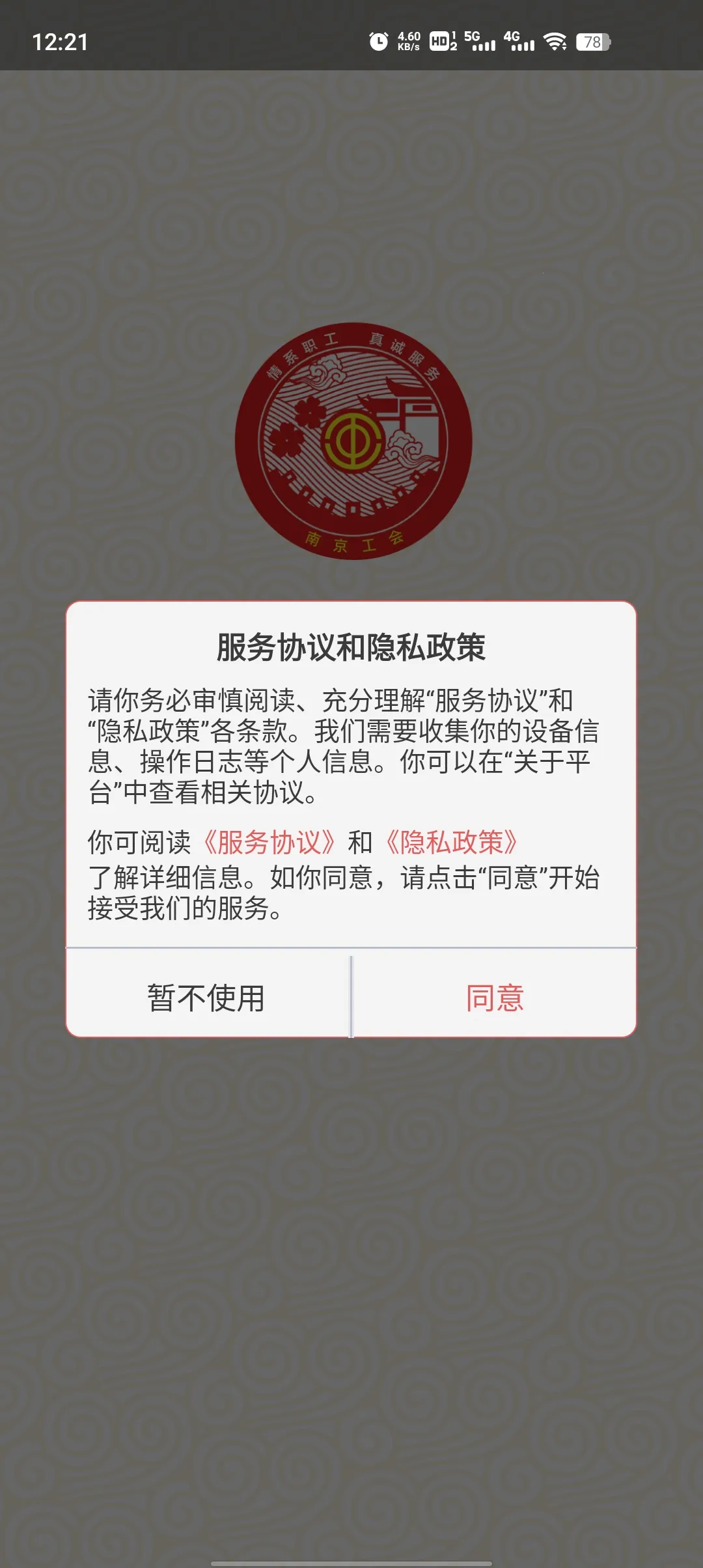Open the 《服务协议》 link
The height and width of the screenshot is (1568, 703).
point(269,842)
